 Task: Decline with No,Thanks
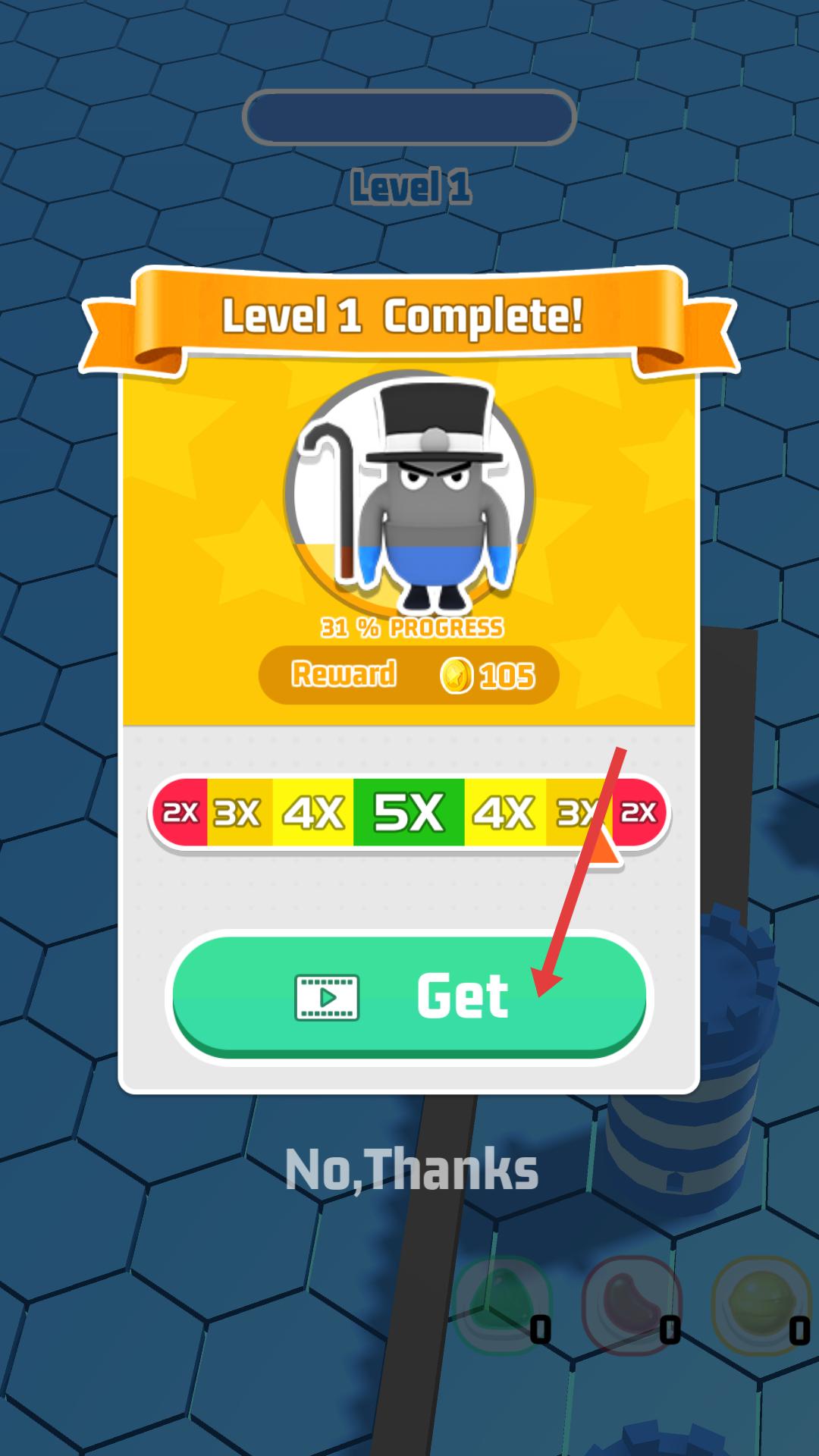[412, 1169]
